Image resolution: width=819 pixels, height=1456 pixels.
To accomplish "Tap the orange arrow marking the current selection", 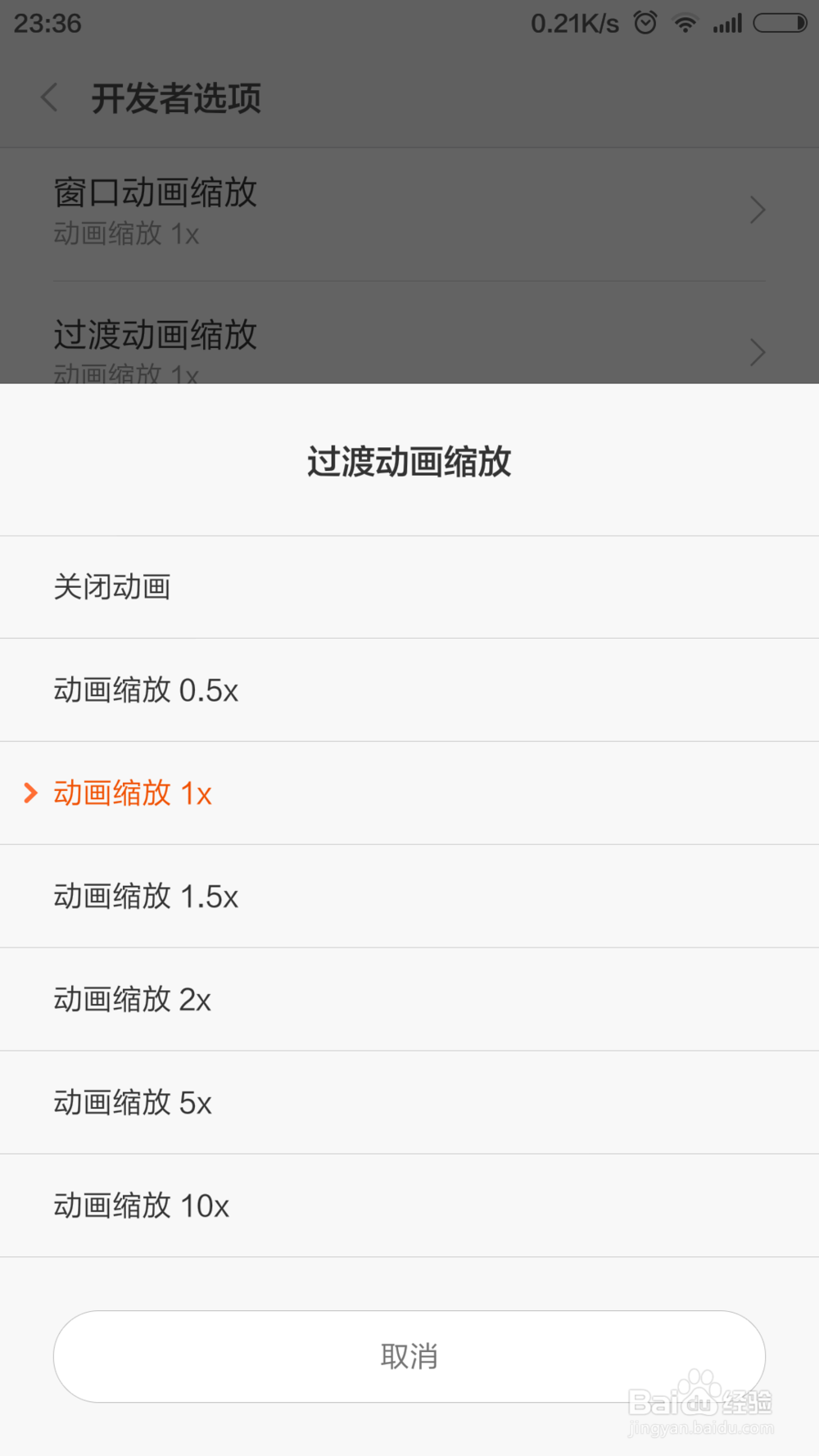I will 30,792.
